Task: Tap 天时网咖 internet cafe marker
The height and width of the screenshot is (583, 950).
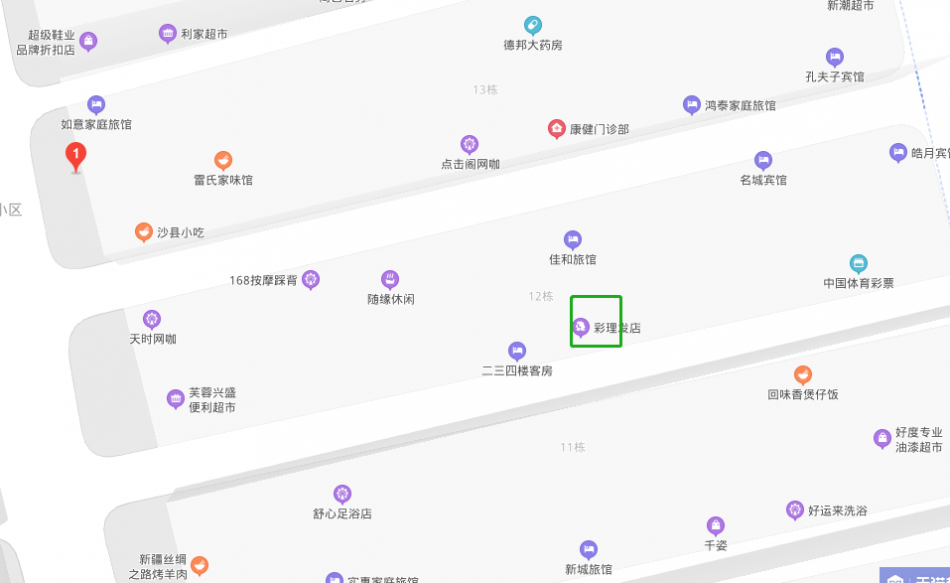Action: (x=152, y=319)
